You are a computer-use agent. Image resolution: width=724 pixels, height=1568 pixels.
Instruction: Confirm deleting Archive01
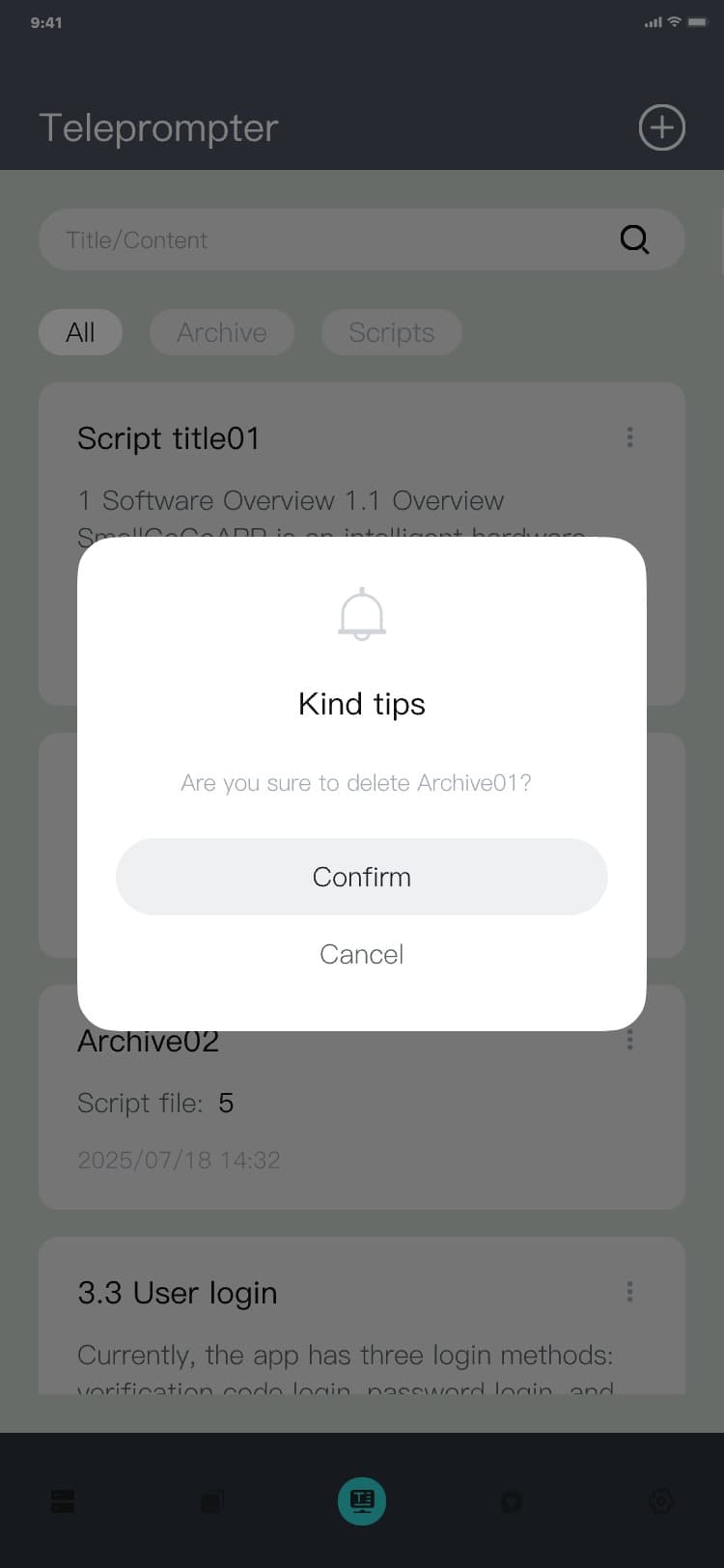(x=361, y=877)
